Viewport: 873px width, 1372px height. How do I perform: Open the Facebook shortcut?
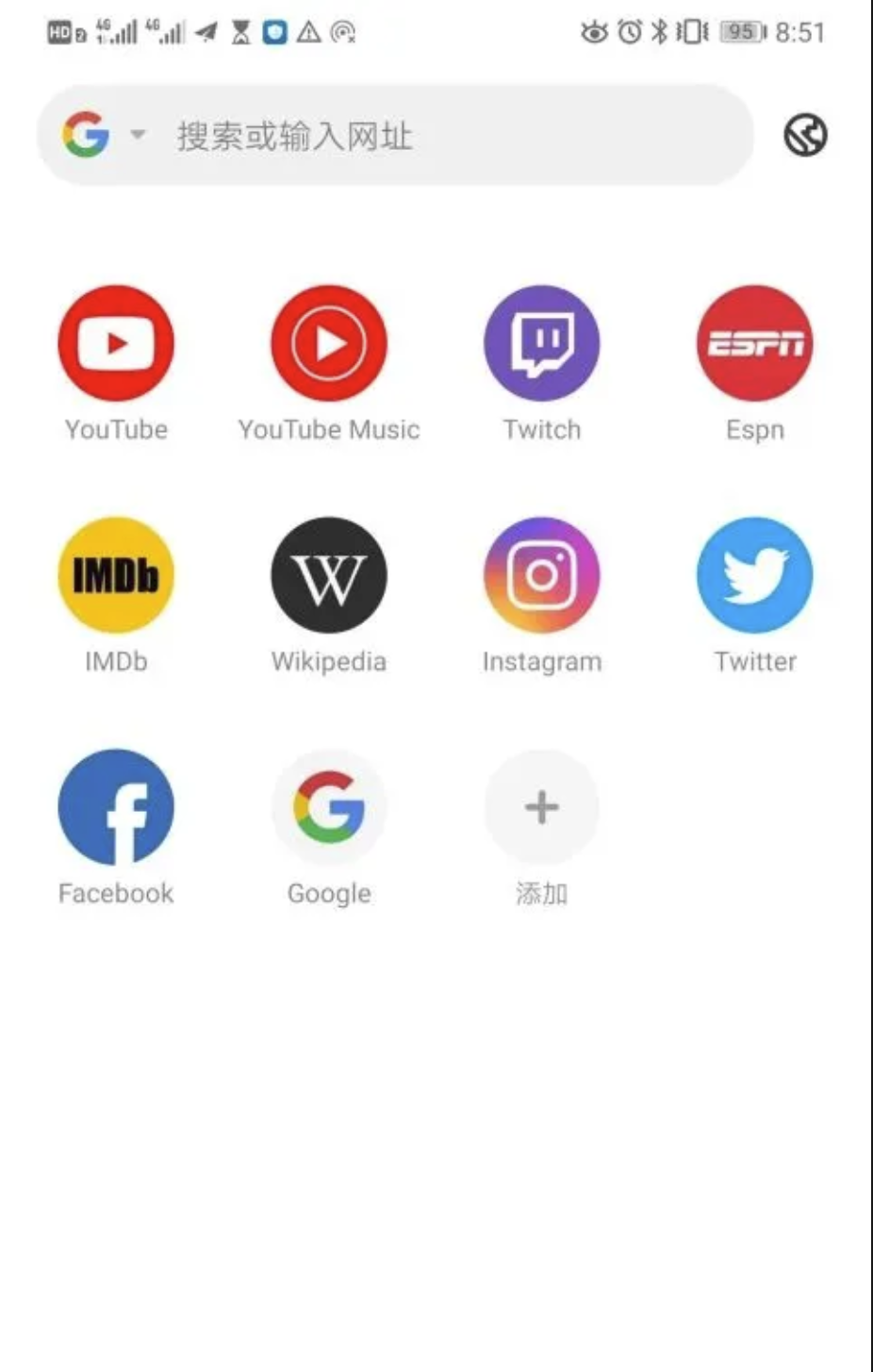coord(116,807)
